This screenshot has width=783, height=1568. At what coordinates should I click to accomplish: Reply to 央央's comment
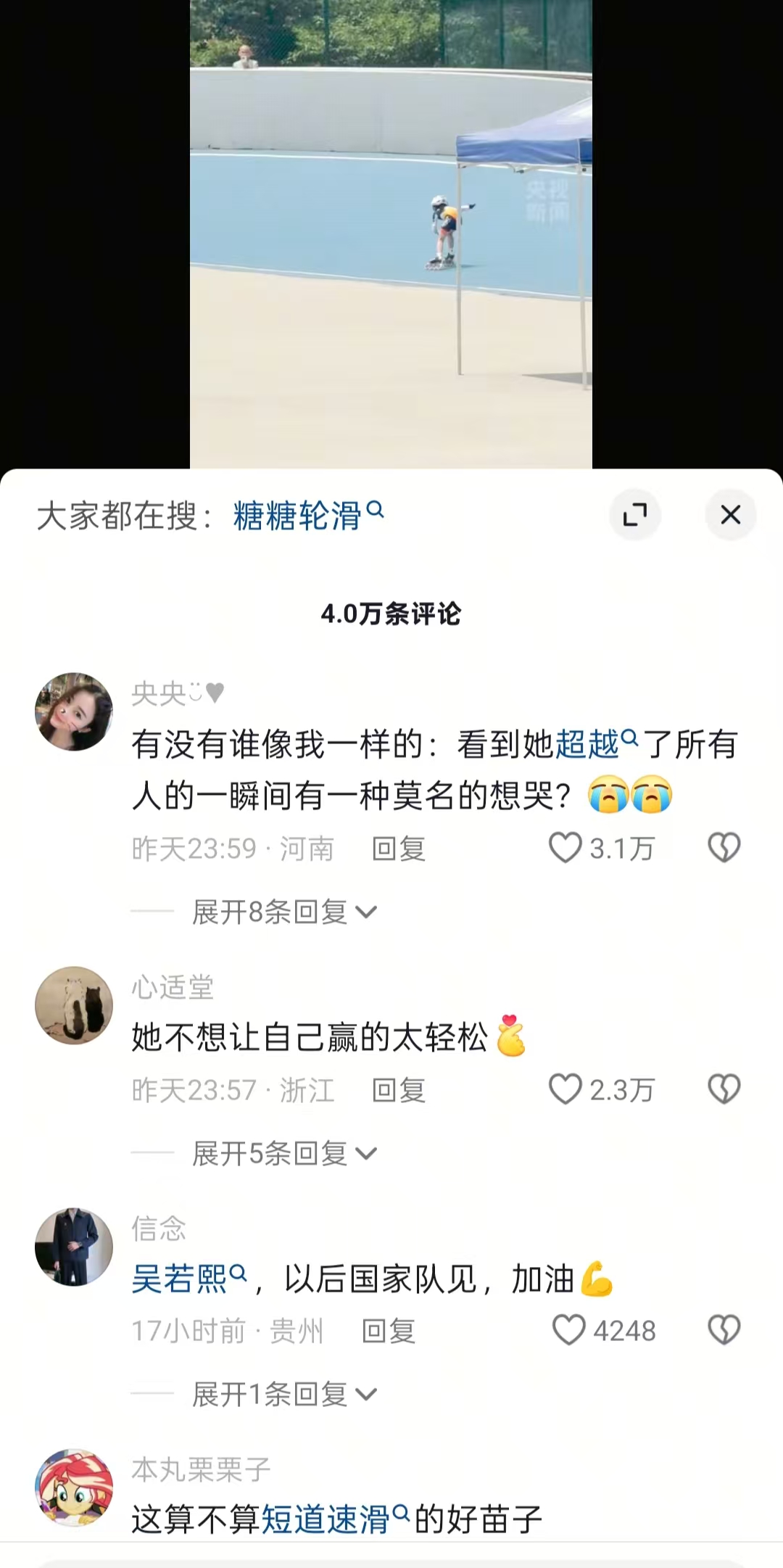(x=398, y=849)
